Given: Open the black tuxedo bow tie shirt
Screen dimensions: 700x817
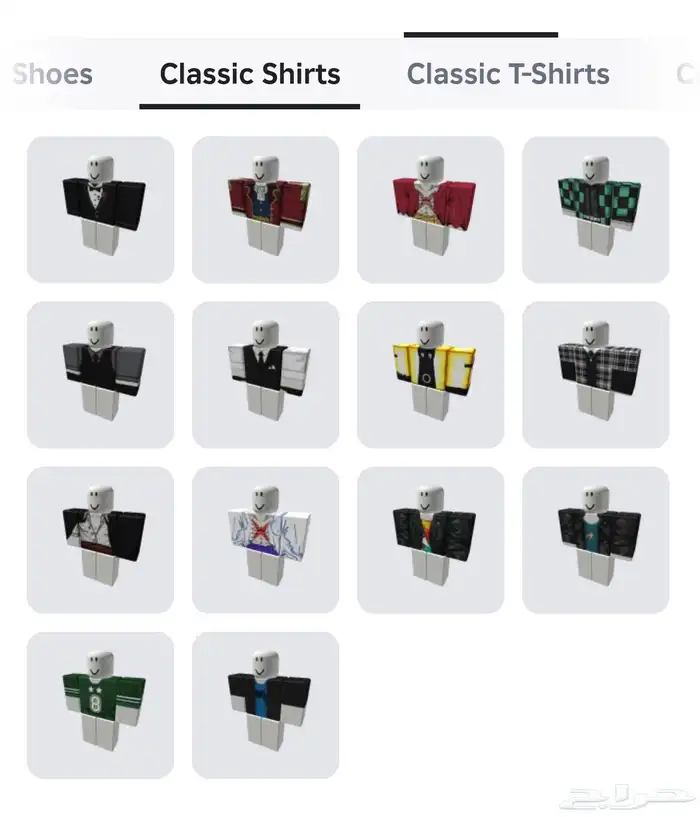Looking at the screenshot, I should coord(100,210).
